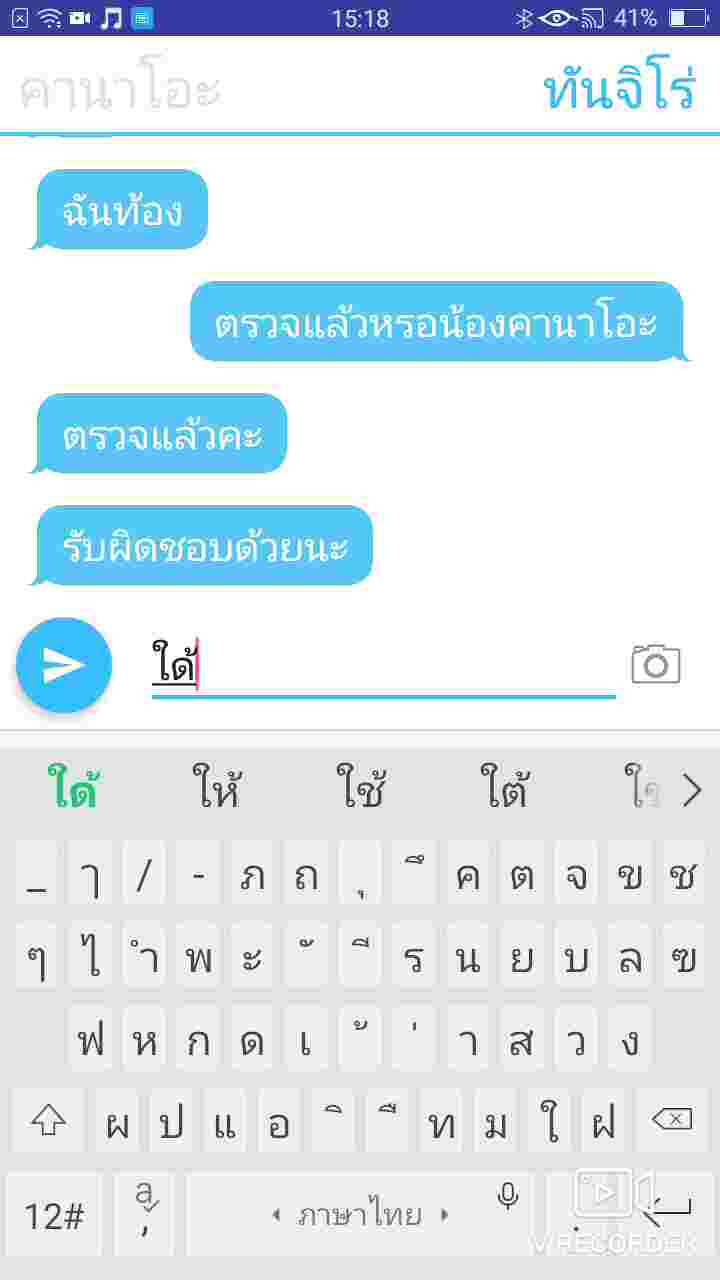
Task: Switch the keyboard to numbers with 12#
Action: point(54,1215)
